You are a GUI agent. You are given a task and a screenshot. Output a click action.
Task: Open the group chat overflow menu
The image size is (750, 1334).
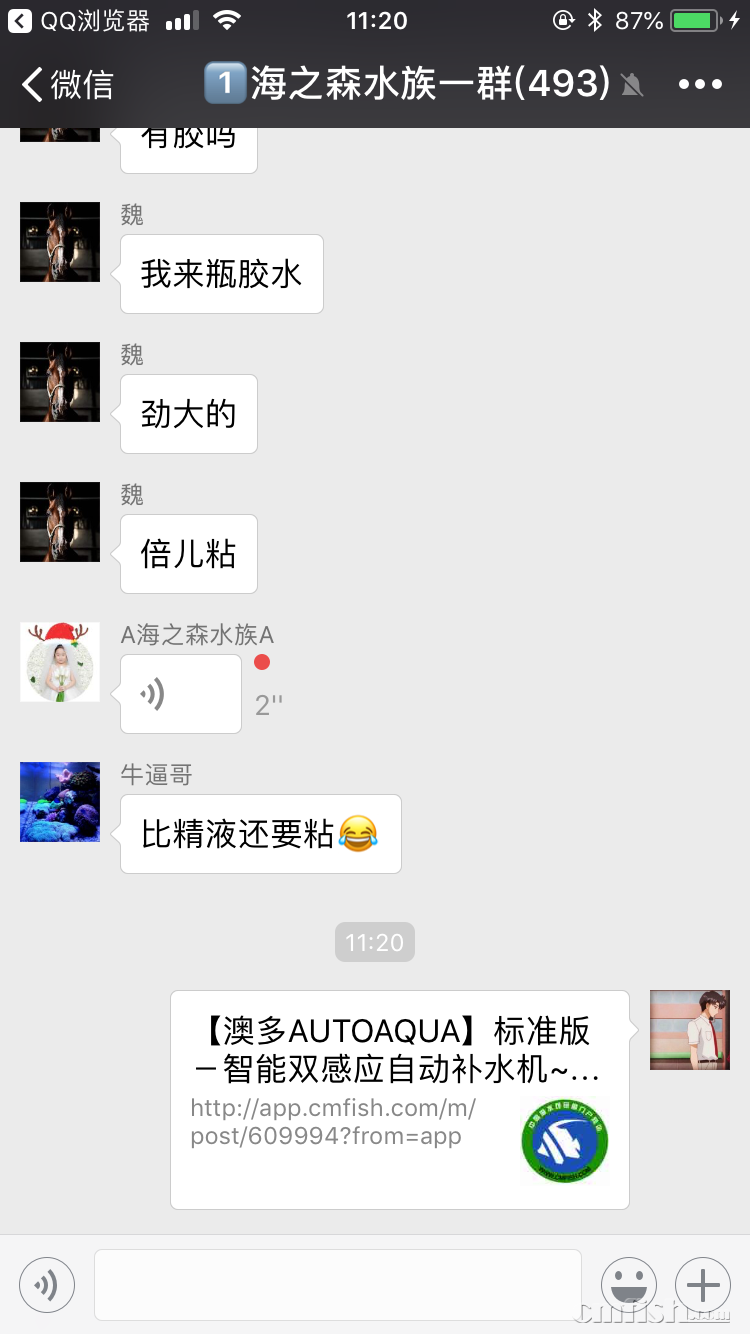tap(700, 85)
